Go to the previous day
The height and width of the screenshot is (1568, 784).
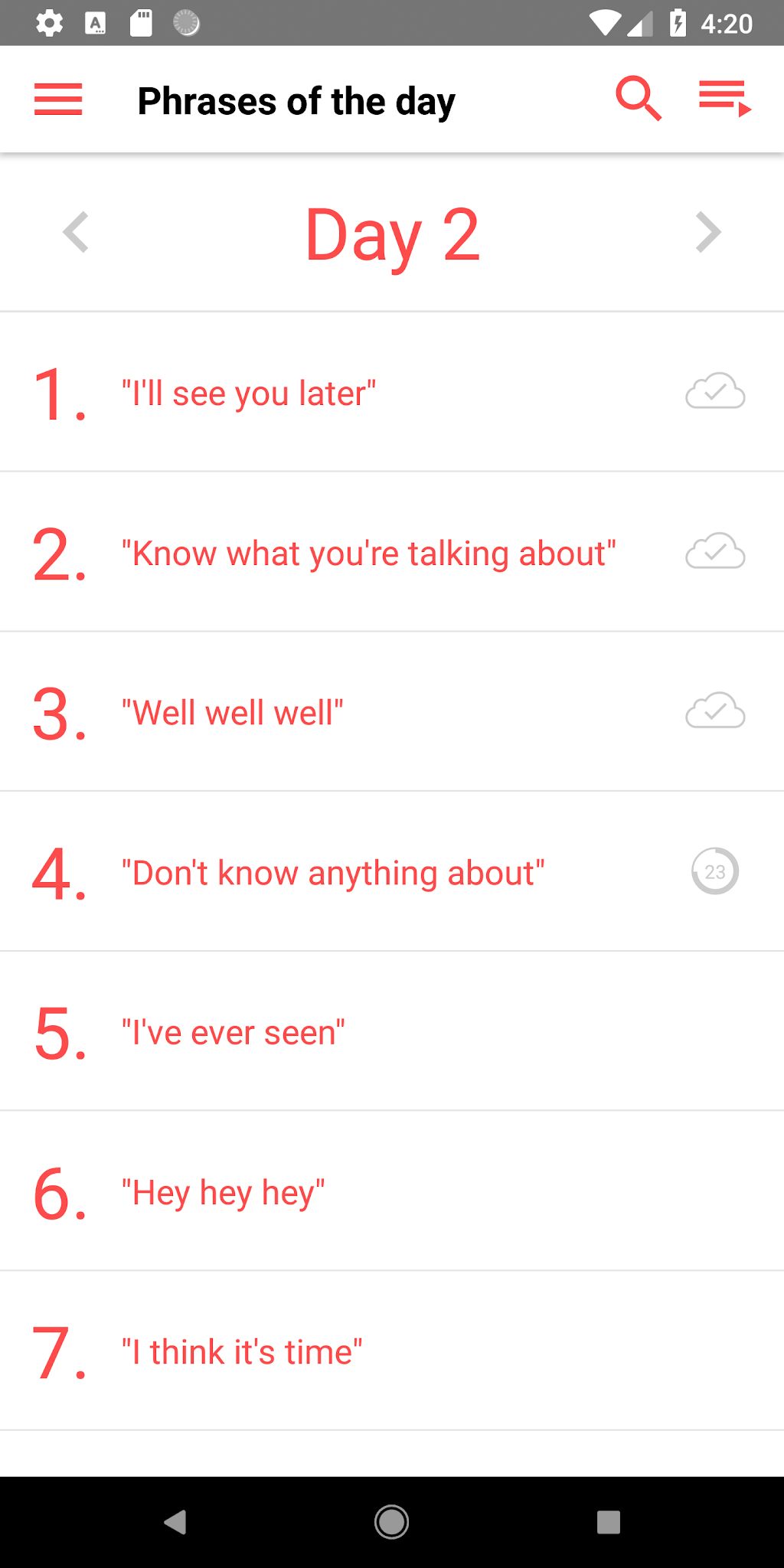[76, 232]
